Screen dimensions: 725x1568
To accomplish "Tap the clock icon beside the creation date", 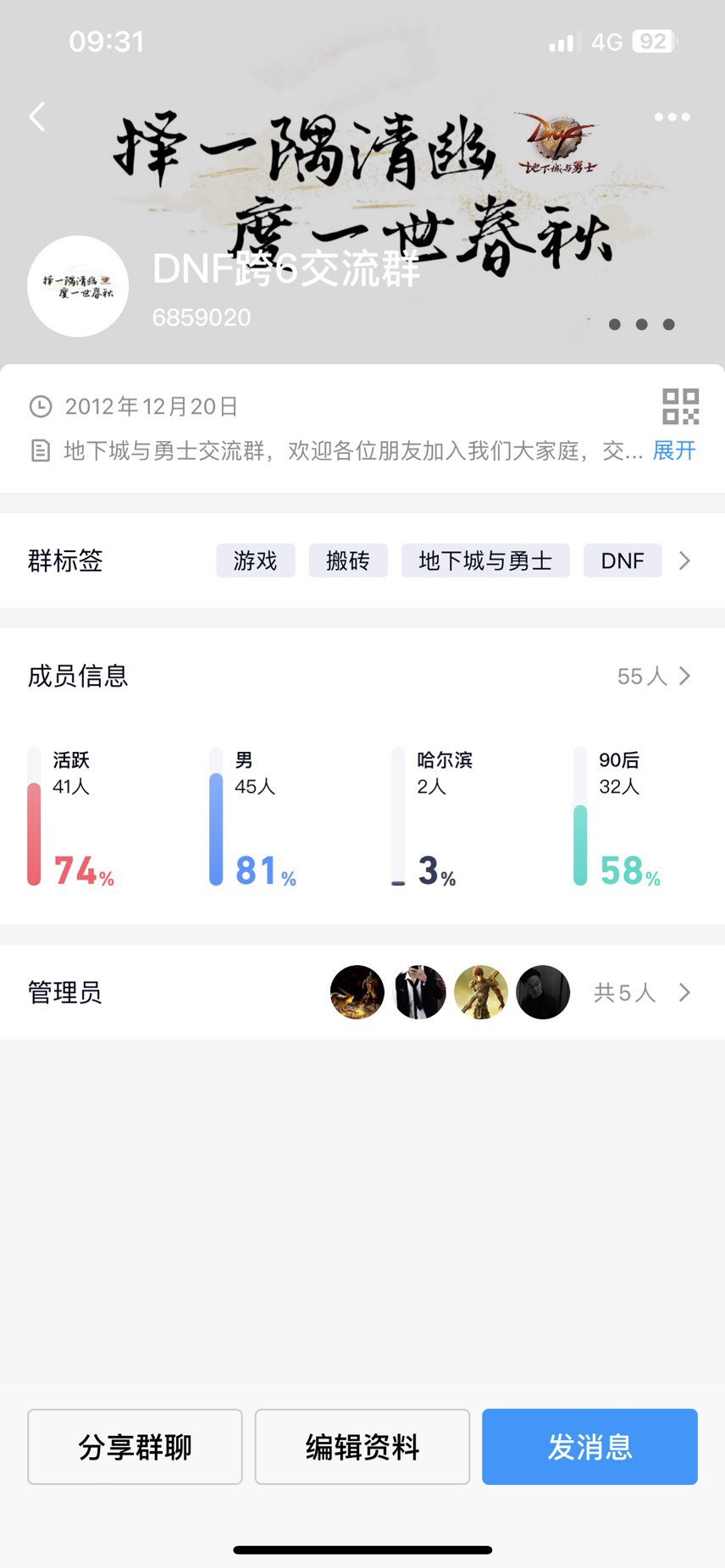I will [x=42, y=407].
